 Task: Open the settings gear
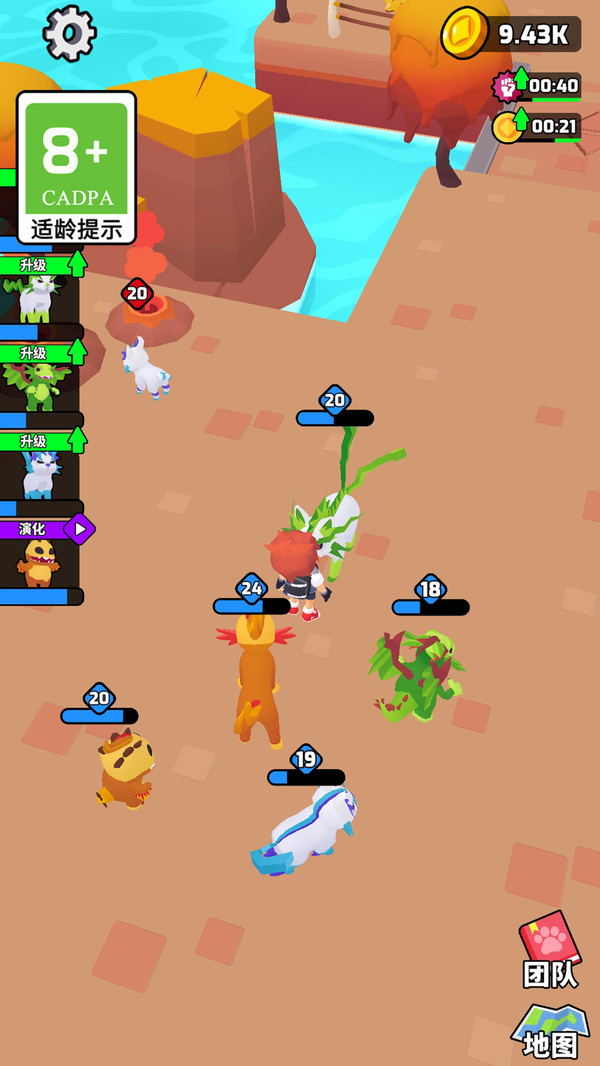[x=69, y=33]
